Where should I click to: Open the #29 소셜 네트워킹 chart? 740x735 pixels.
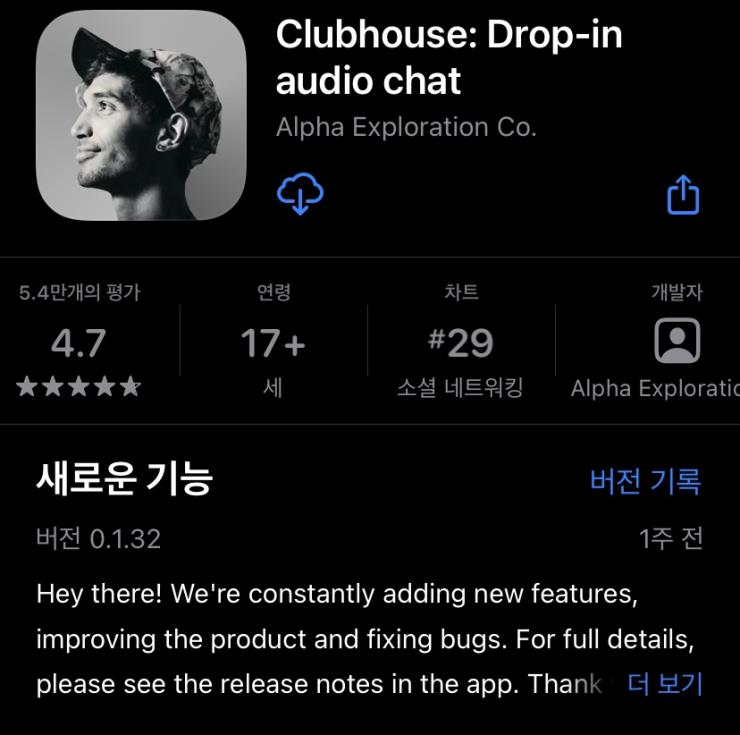tap(460, 344)
